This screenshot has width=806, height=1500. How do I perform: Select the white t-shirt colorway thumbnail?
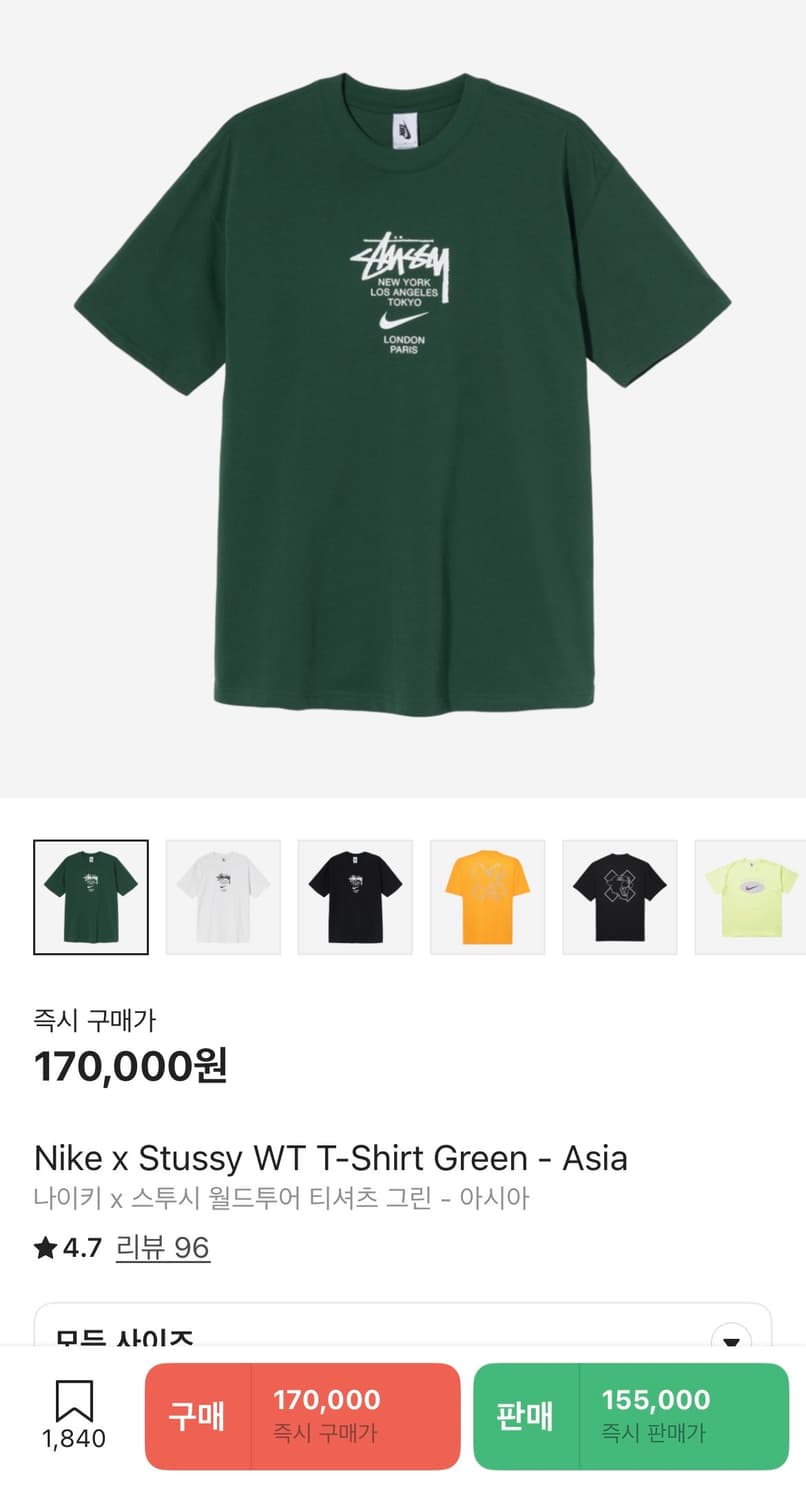tap(222, 894)
